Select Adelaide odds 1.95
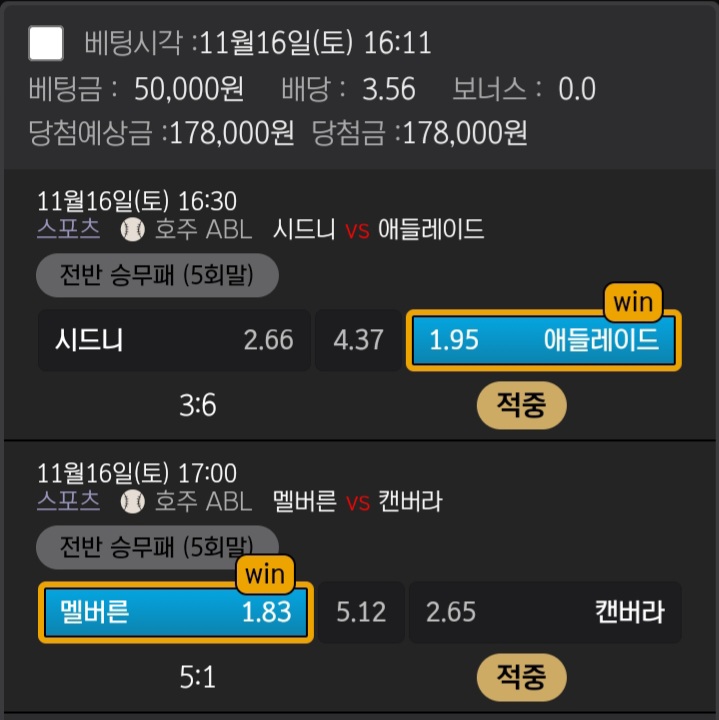This screenshot has width=719, height=720. click(x=543, y=340)
